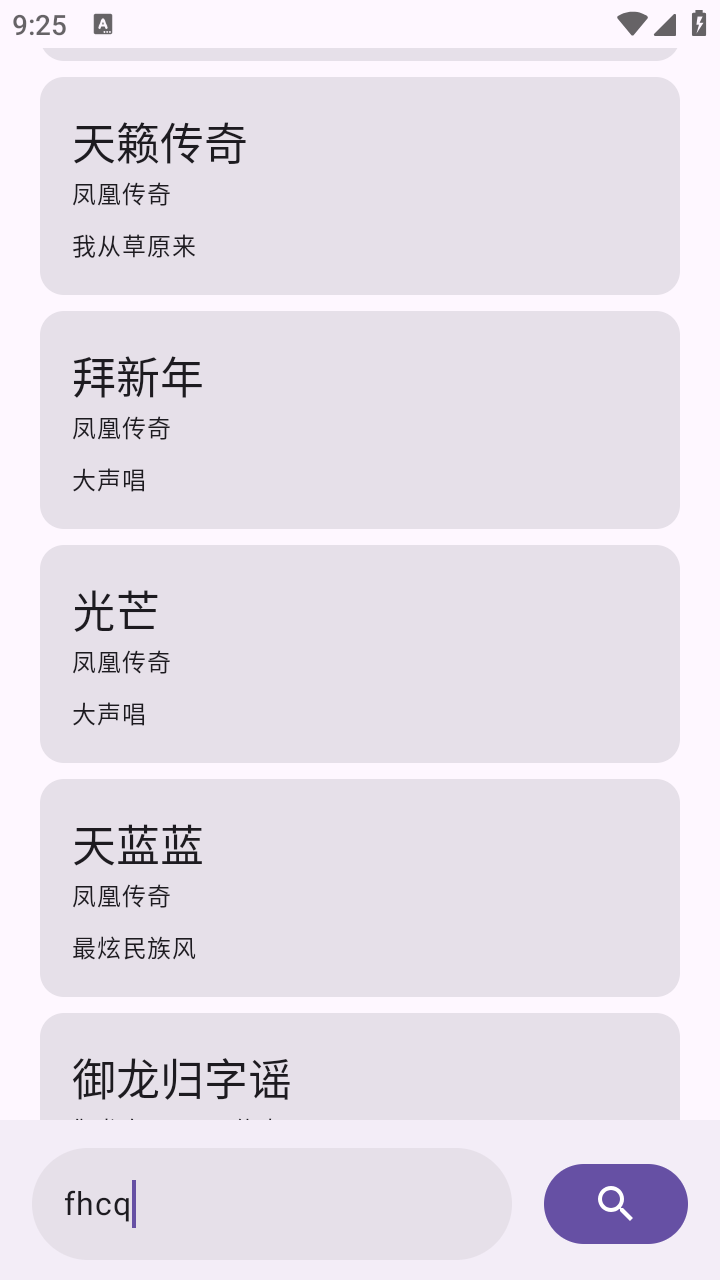Tap the battery charging icon in the status bar

point(699,25)
